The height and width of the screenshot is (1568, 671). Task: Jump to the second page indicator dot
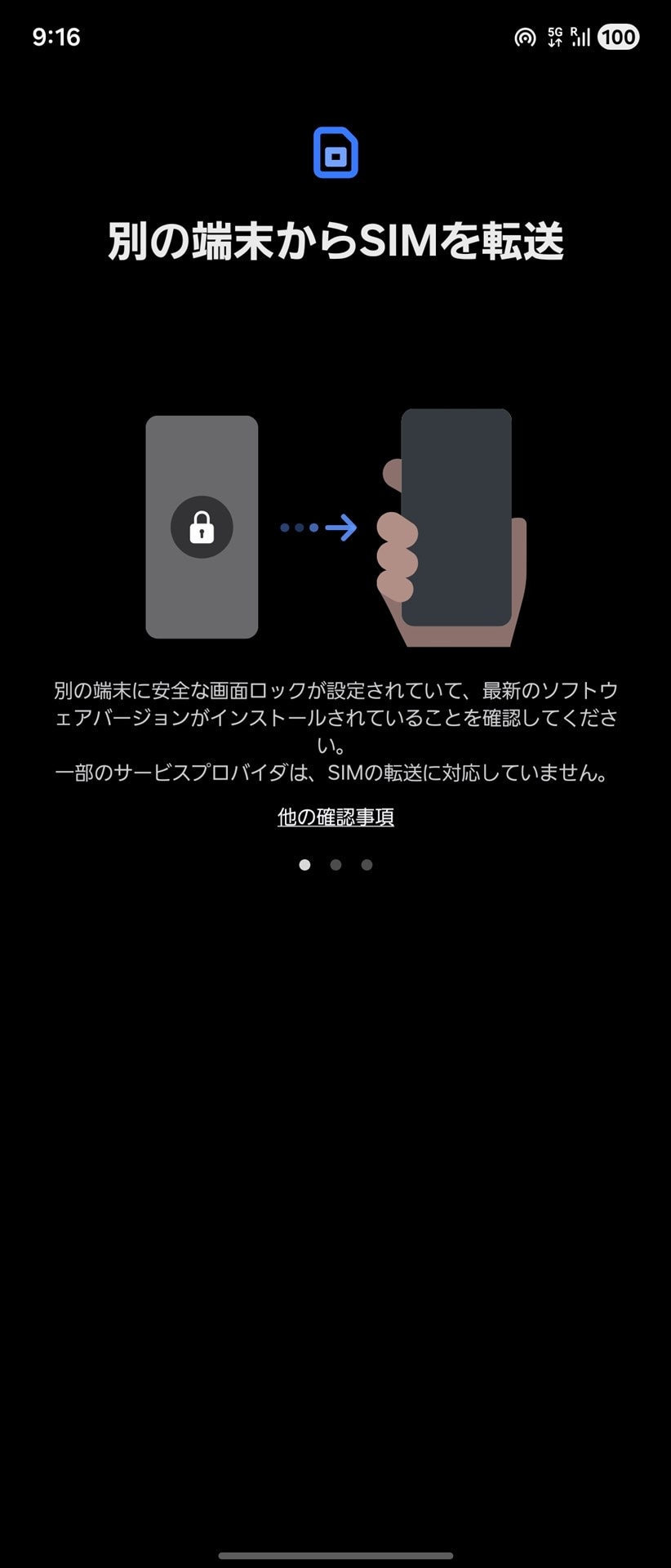point(335,865)
